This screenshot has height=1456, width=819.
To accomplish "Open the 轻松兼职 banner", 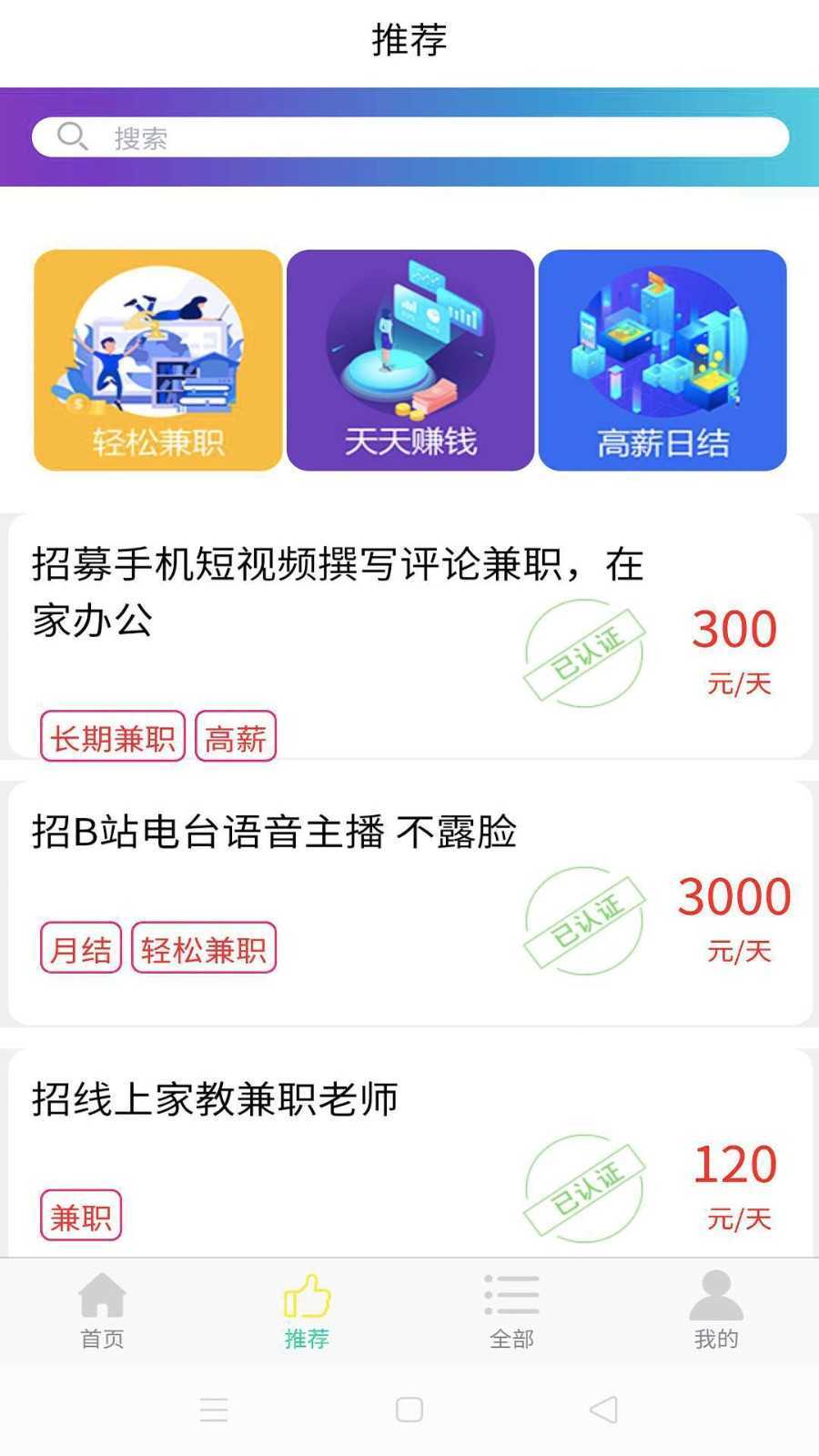I will [158, 360].
